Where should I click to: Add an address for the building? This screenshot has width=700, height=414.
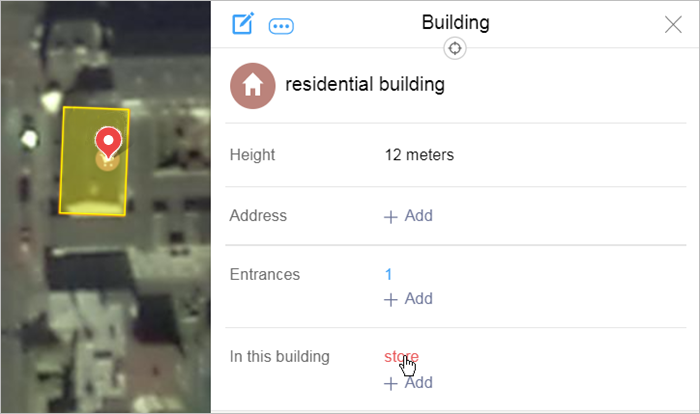(x=408, y=216)
